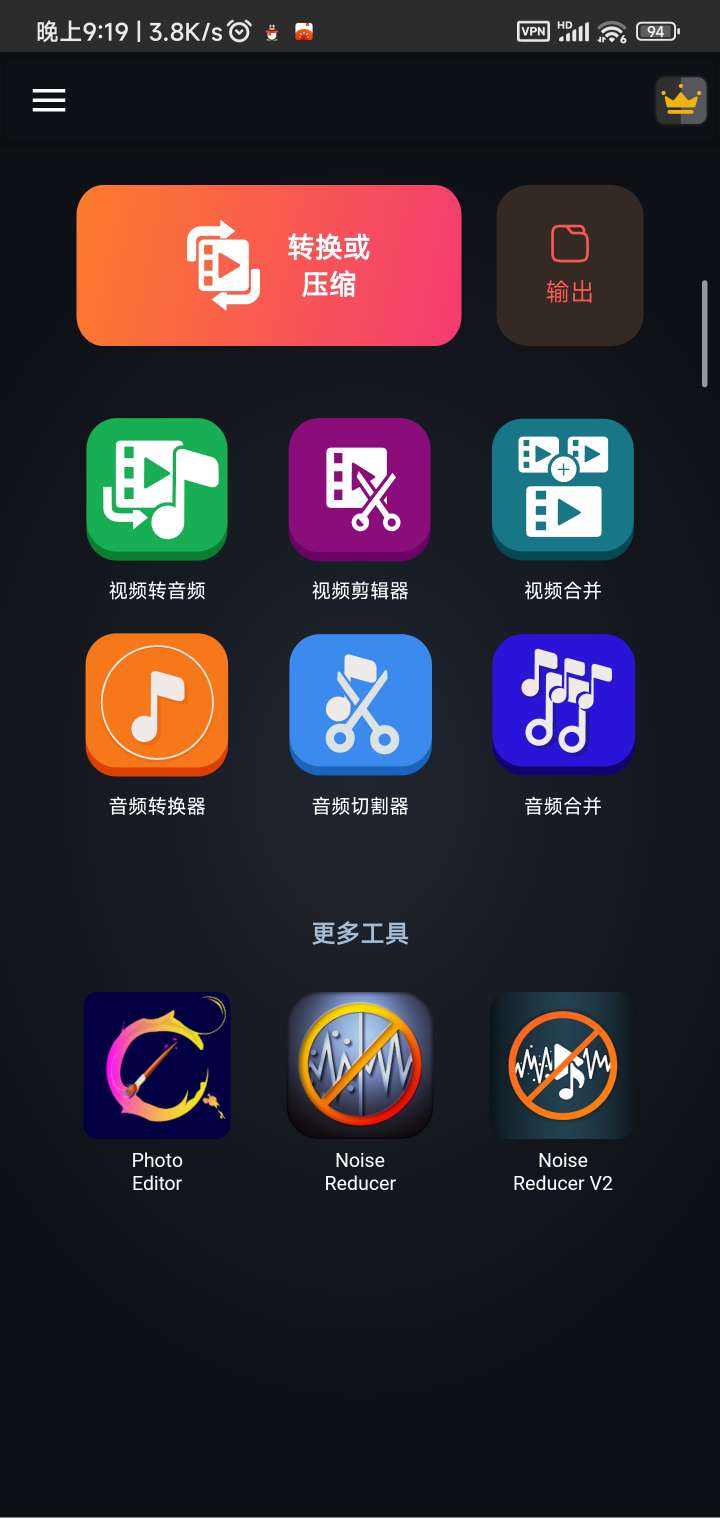
Task: Open the Photo Editor app
Action: click(x=157, y=1065)
